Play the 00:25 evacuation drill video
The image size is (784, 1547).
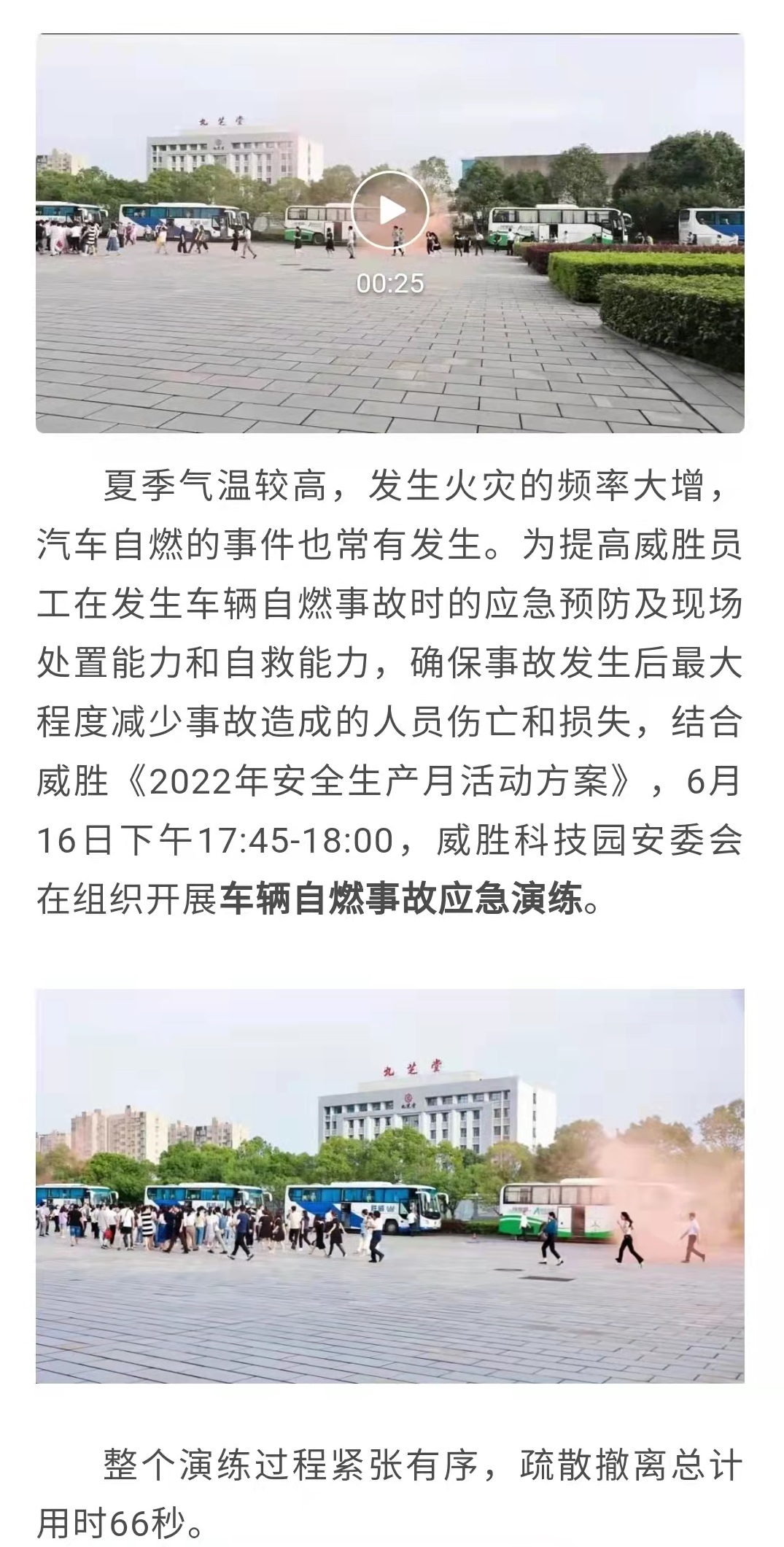pos(389,211)
